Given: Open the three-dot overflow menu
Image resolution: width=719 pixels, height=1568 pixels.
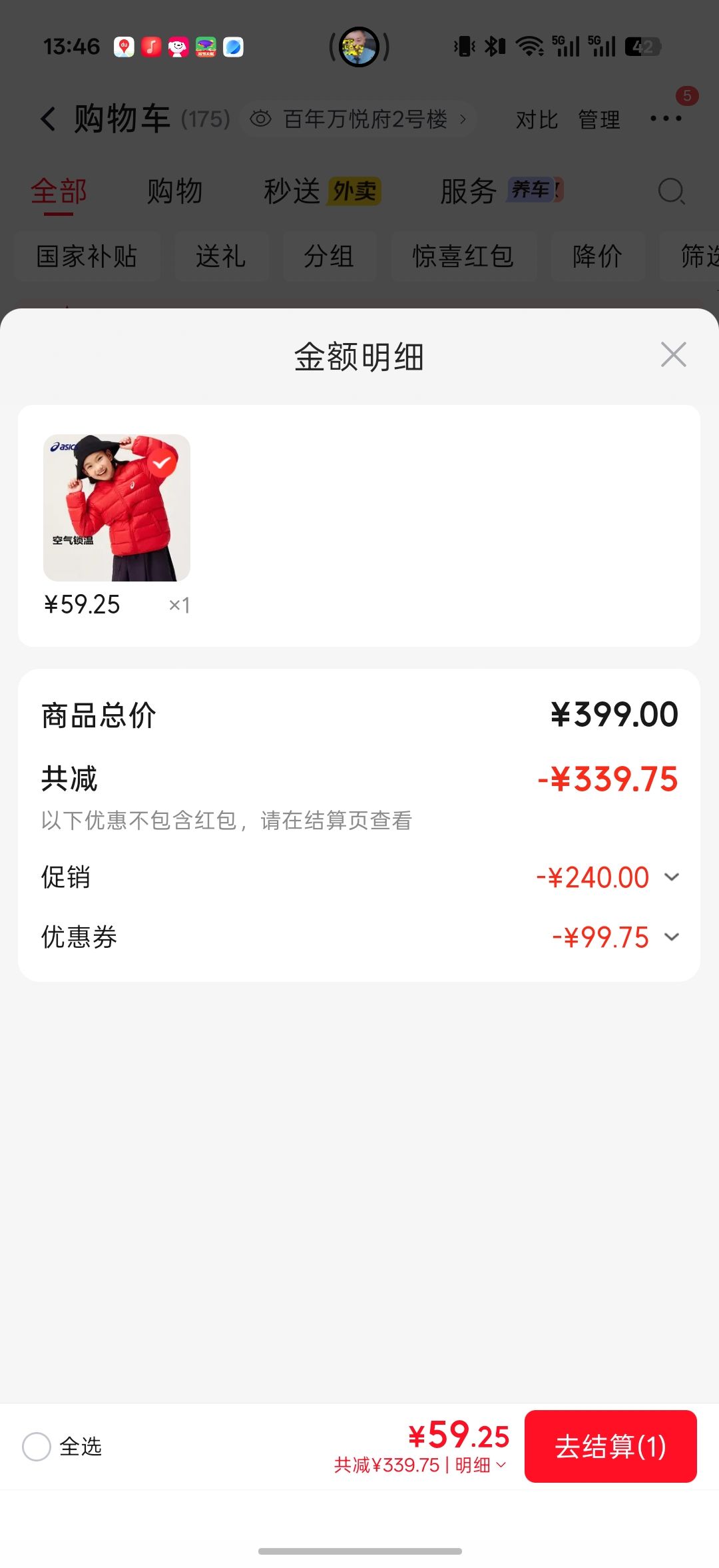Looking at the screenshot, I should (666, 119).
